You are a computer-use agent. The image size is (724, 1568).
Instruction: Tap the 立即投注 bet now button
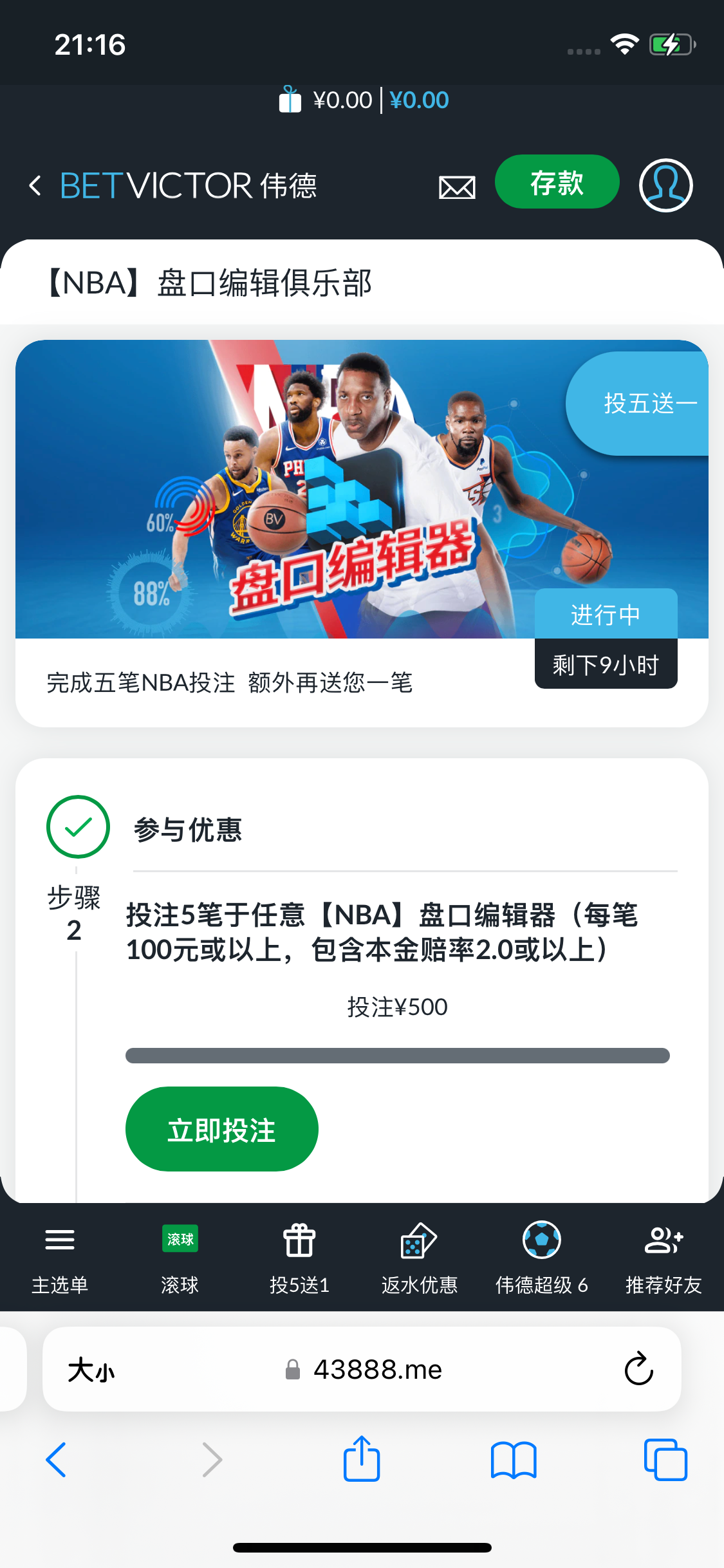coord(221,1130)
